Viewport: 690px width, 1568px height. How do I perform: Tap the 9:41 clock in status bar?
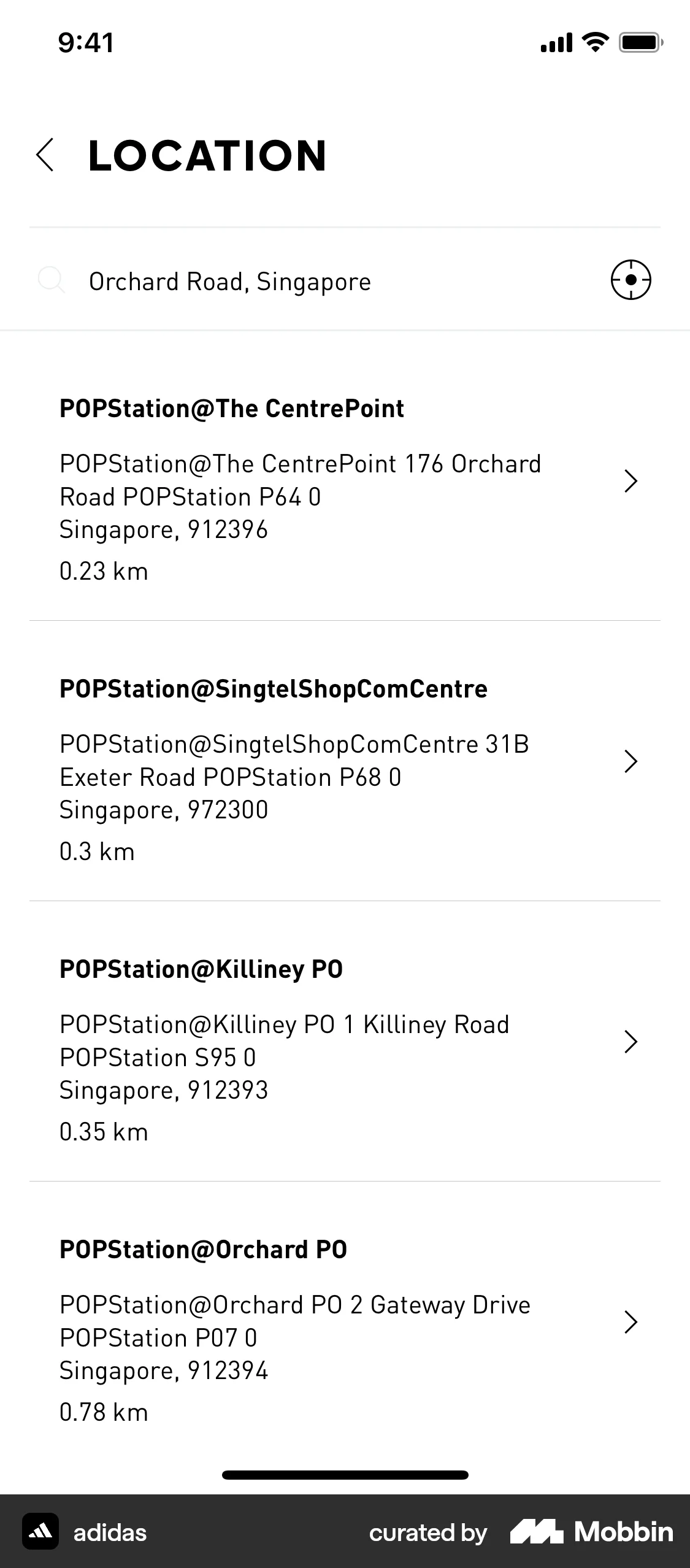click(85, 42)
